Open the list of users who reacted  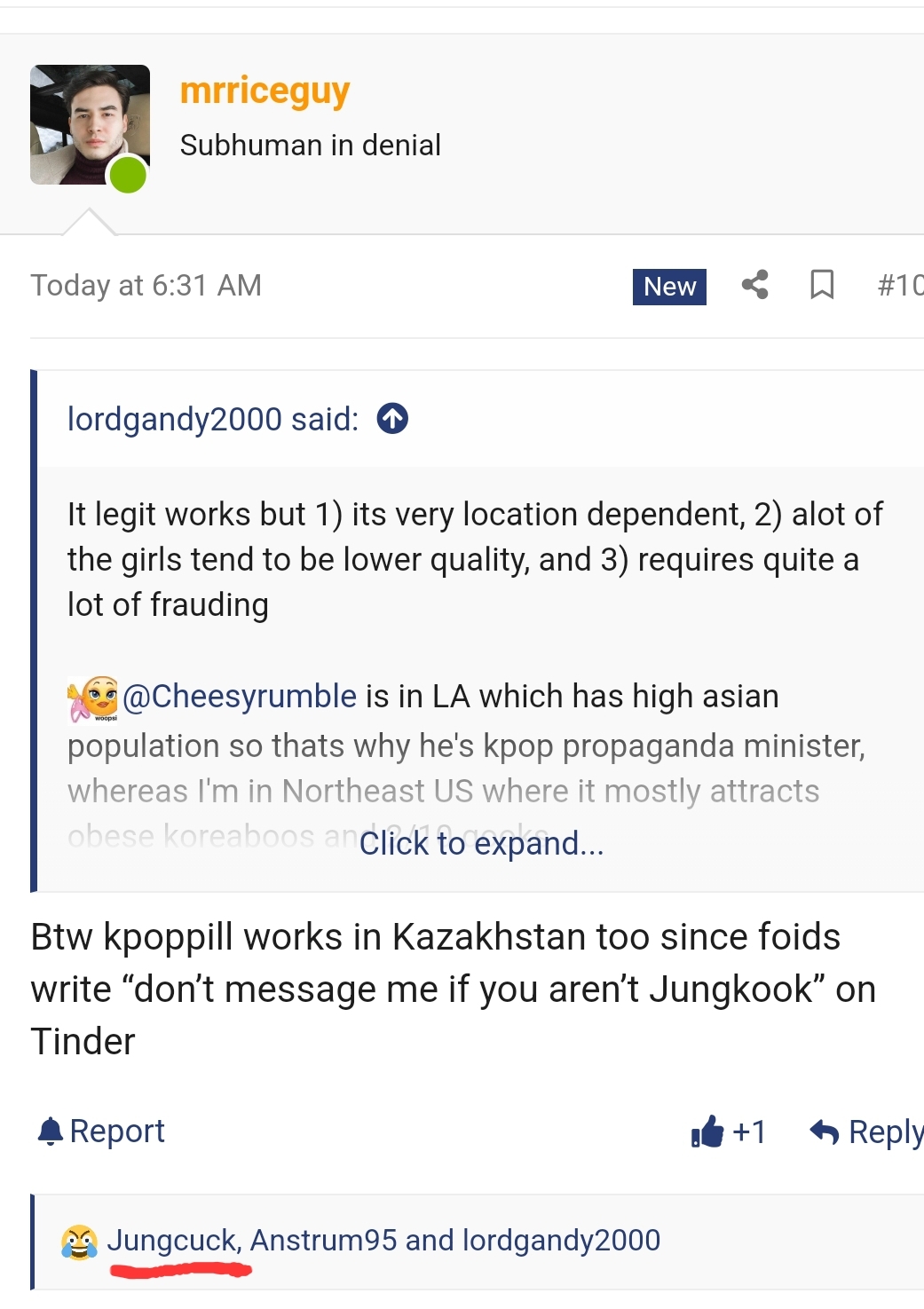click(x=383, y=1240)
